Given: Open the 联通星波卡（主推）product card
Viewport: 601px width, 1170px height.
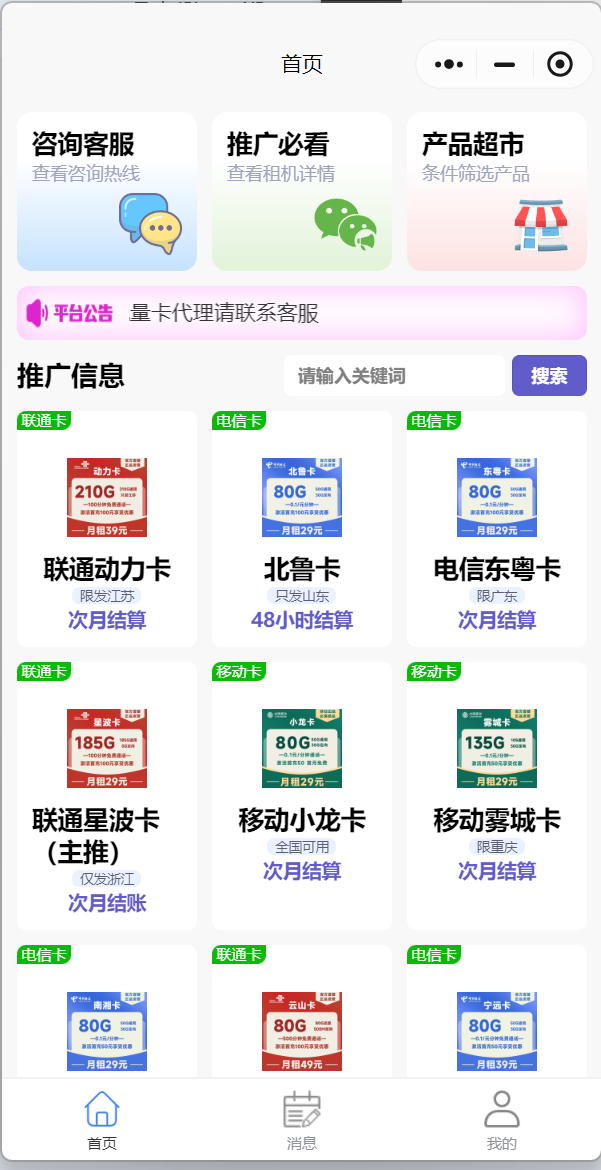Looking at the screenshot, I should 107,795.
